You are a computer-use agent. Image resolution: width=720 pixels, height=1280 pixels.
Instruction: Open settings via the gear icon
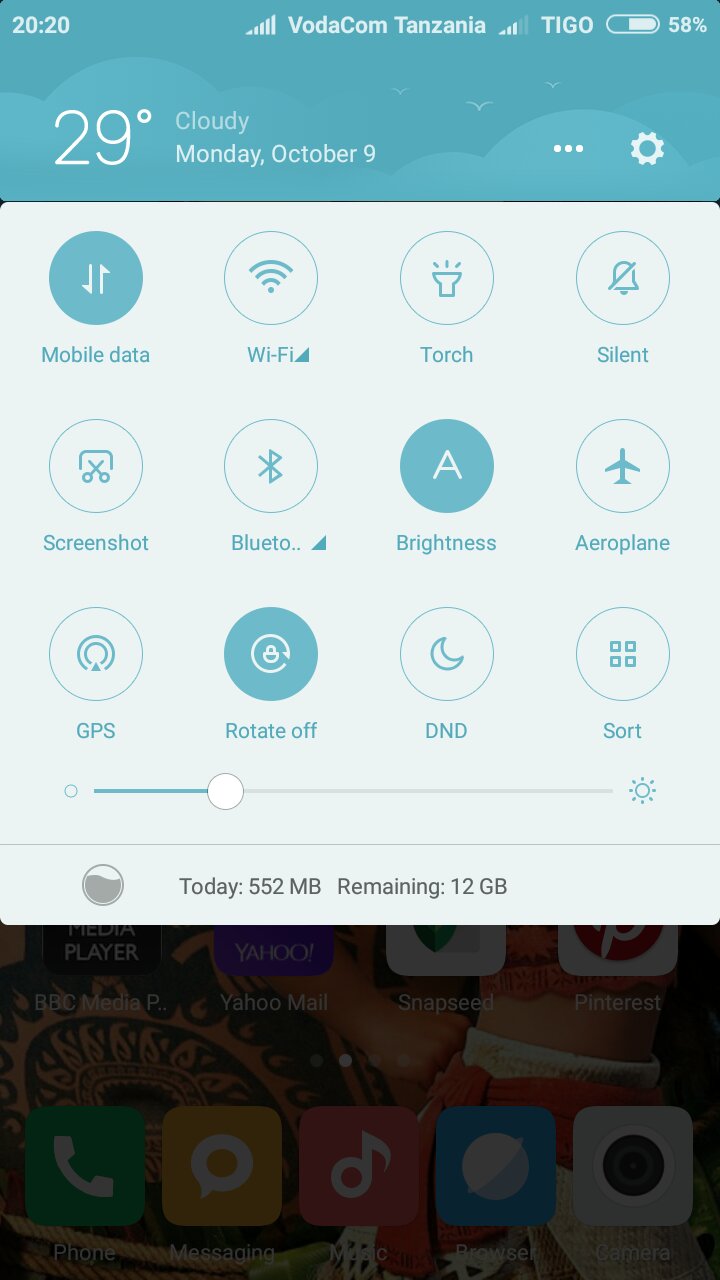647,149
